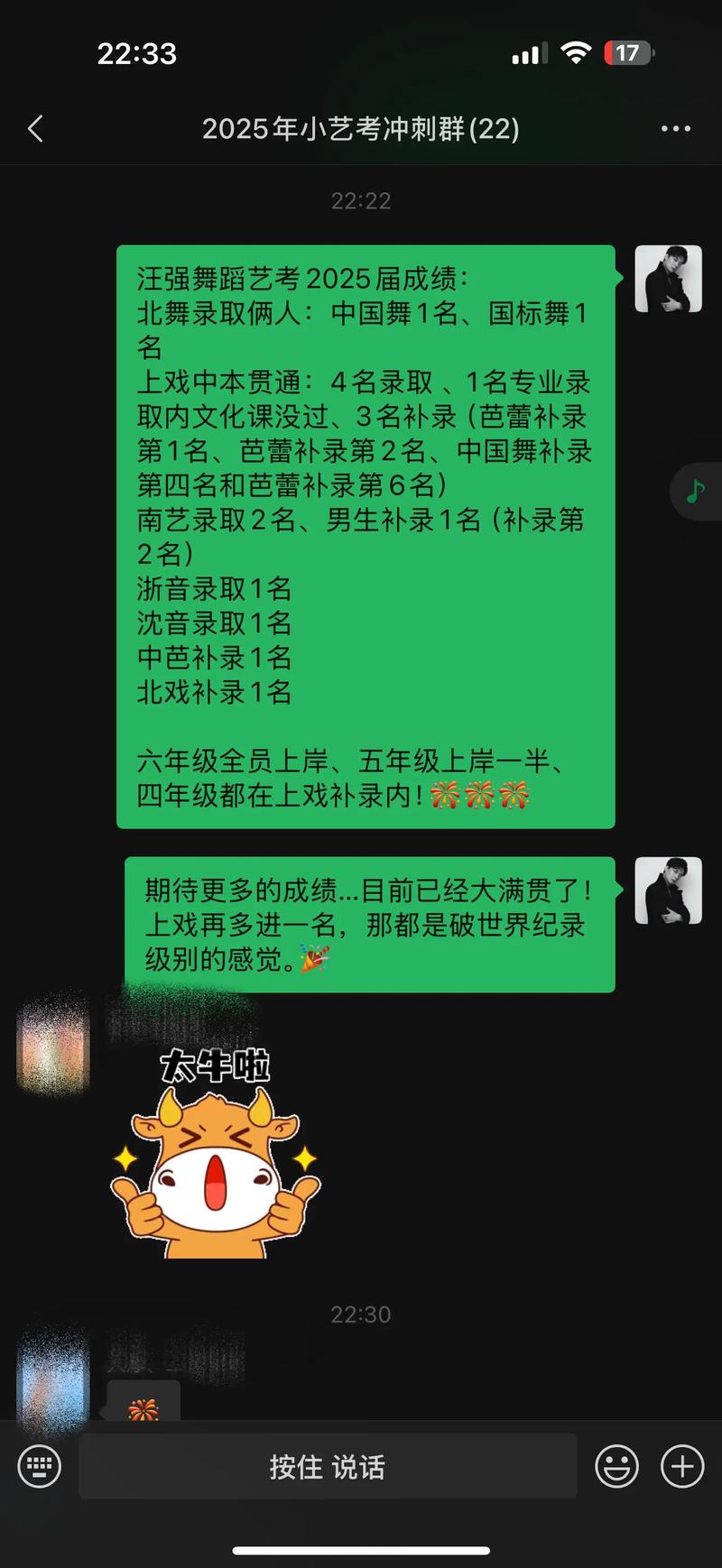Switch to keyboard input mode icon
722x1568 pixels.
(38, 1467)
